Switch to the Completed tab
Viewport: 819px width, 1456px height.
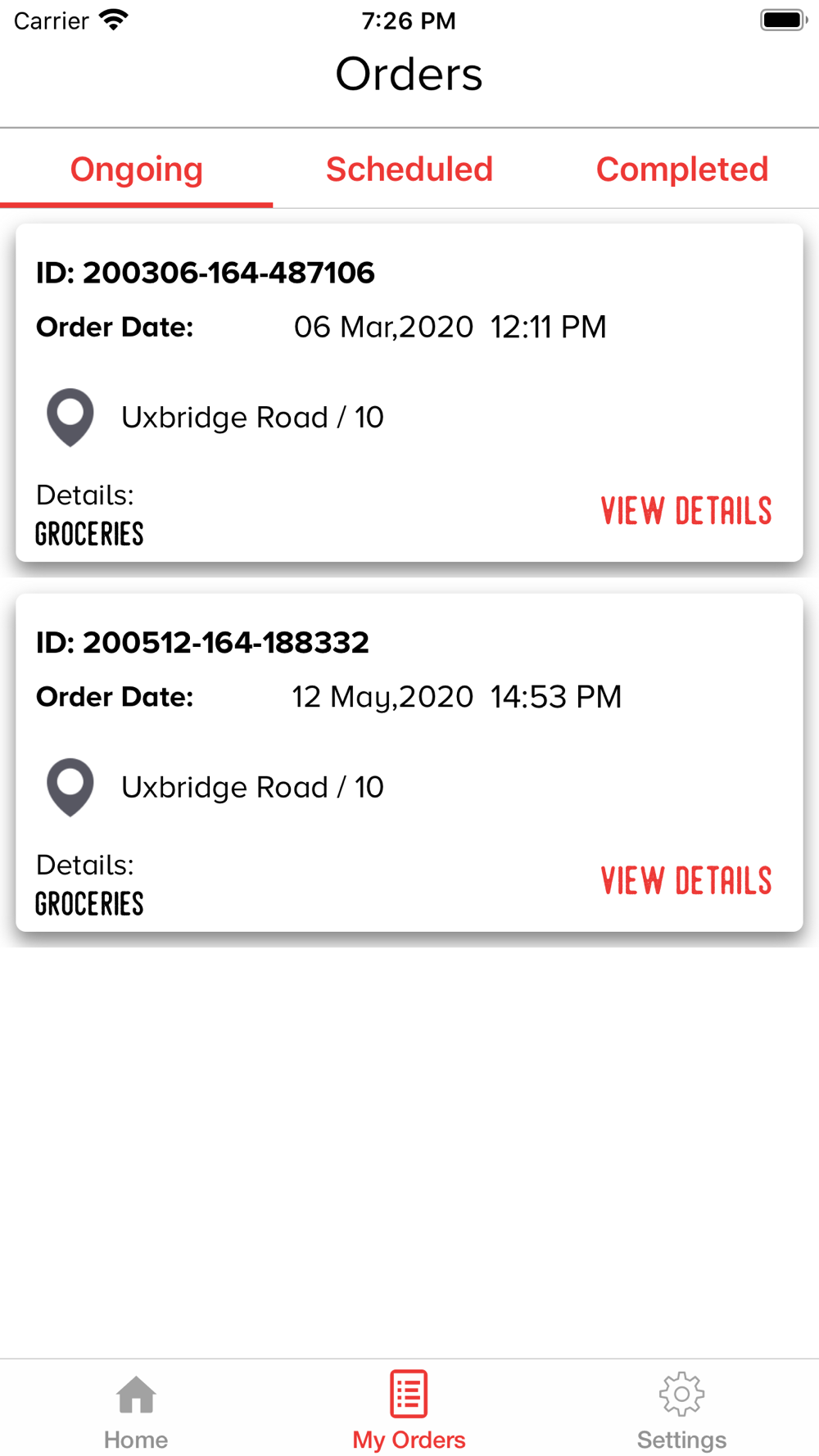682,170
